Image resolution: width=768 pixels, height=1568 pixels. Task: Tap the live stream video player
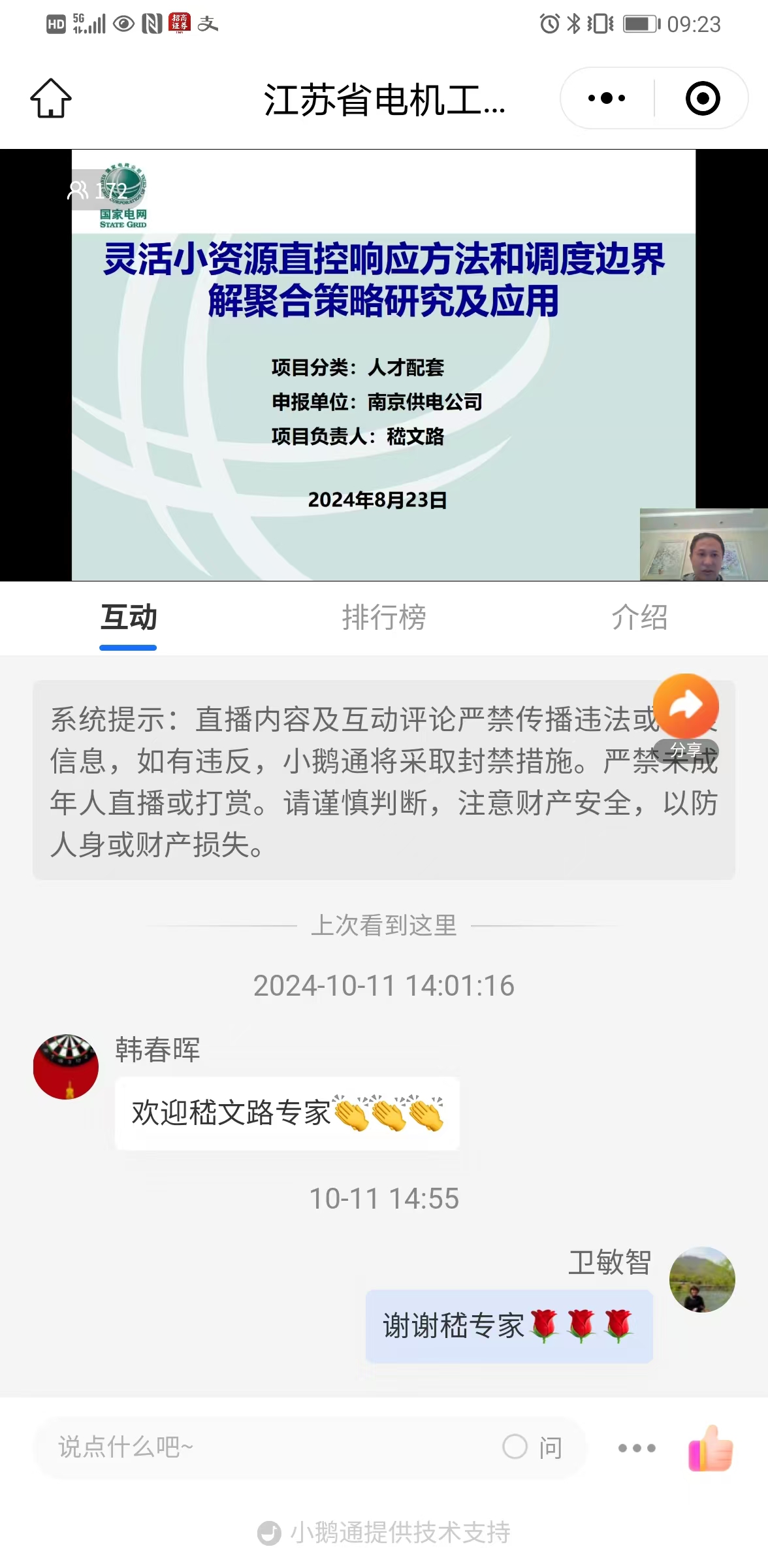[x=383, y=365]
